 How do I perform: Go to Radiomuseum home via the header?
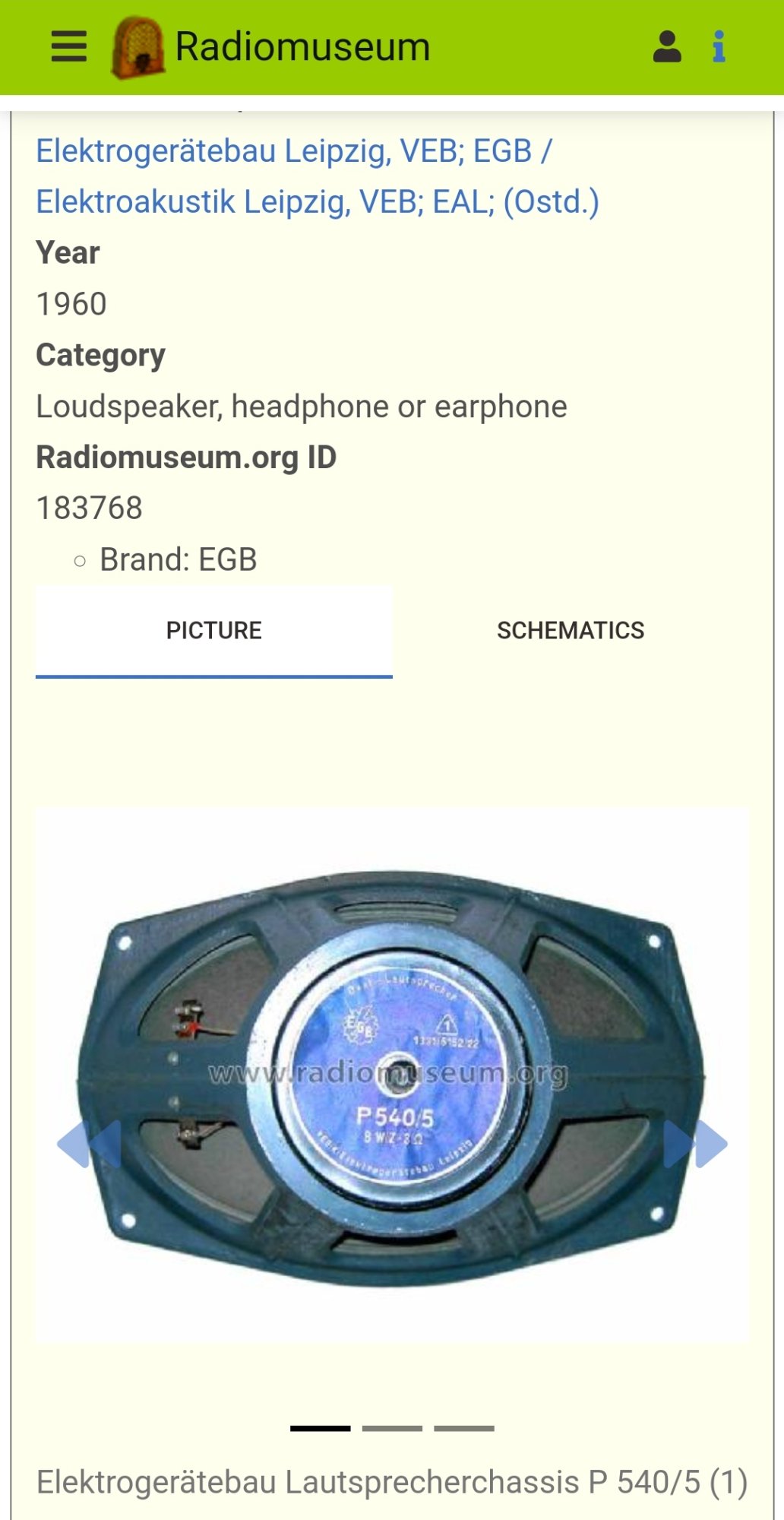click(270, 47)
